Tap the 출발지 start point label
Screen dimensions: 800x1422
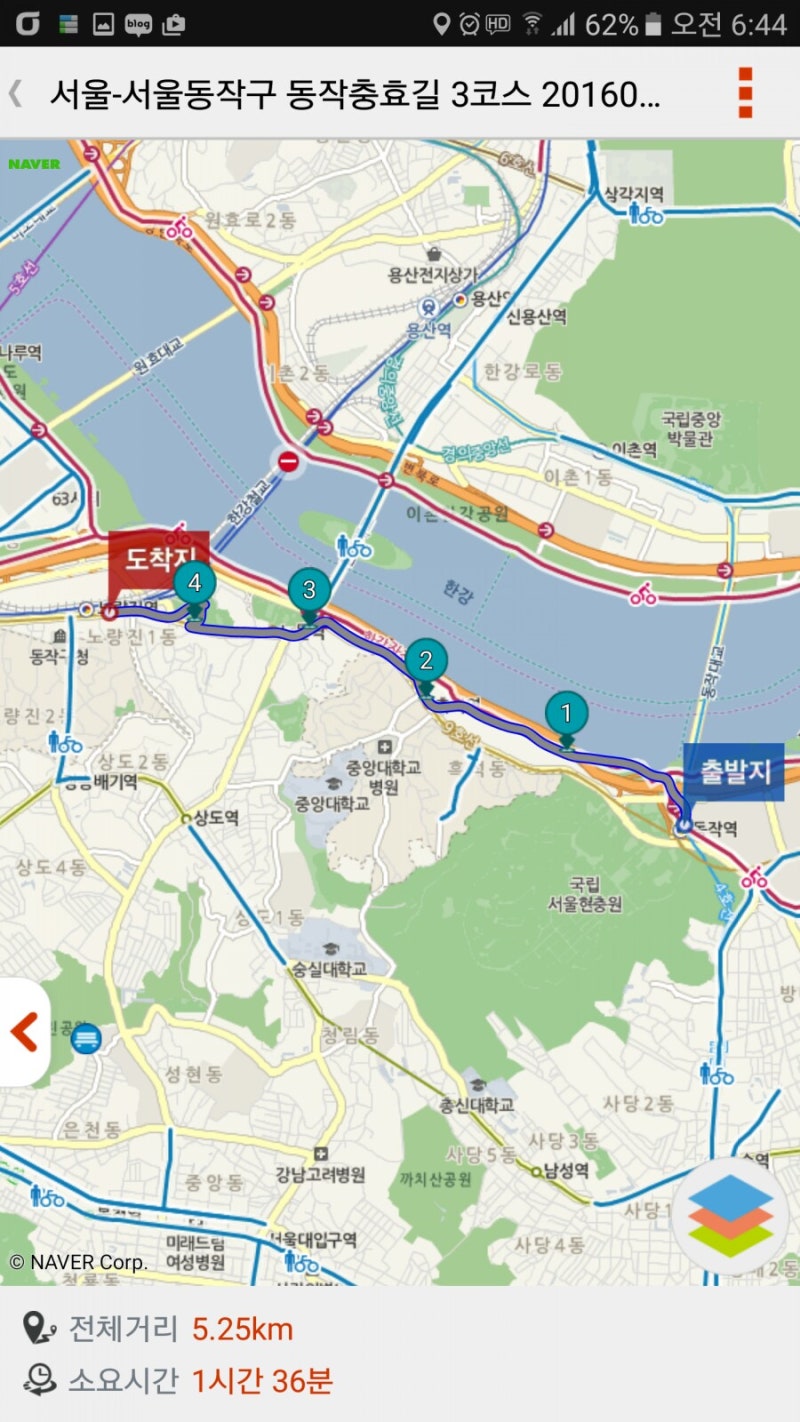(733, 772)
